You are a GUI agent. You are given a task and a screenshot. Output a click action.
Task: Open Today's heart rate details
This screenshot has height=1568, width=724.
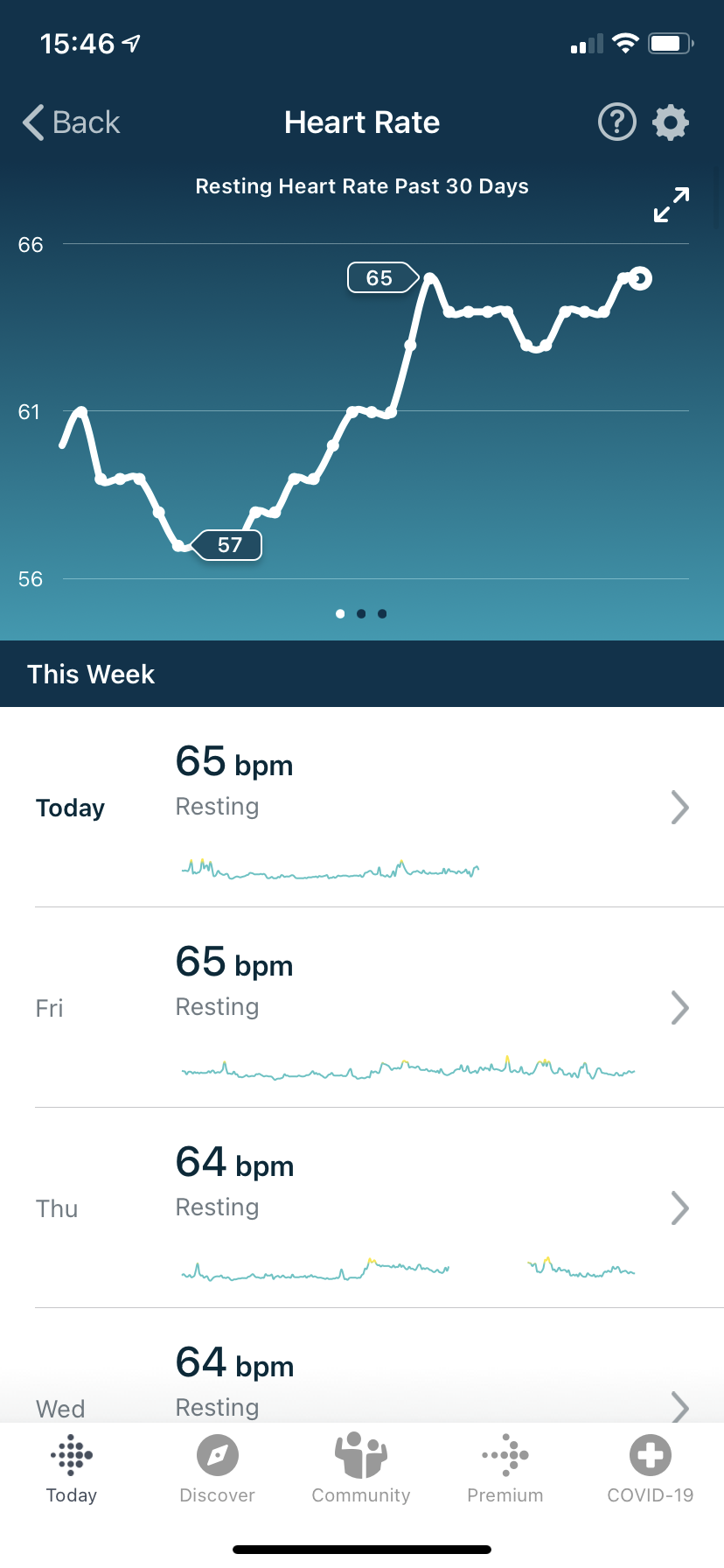[x=362, y=808]
